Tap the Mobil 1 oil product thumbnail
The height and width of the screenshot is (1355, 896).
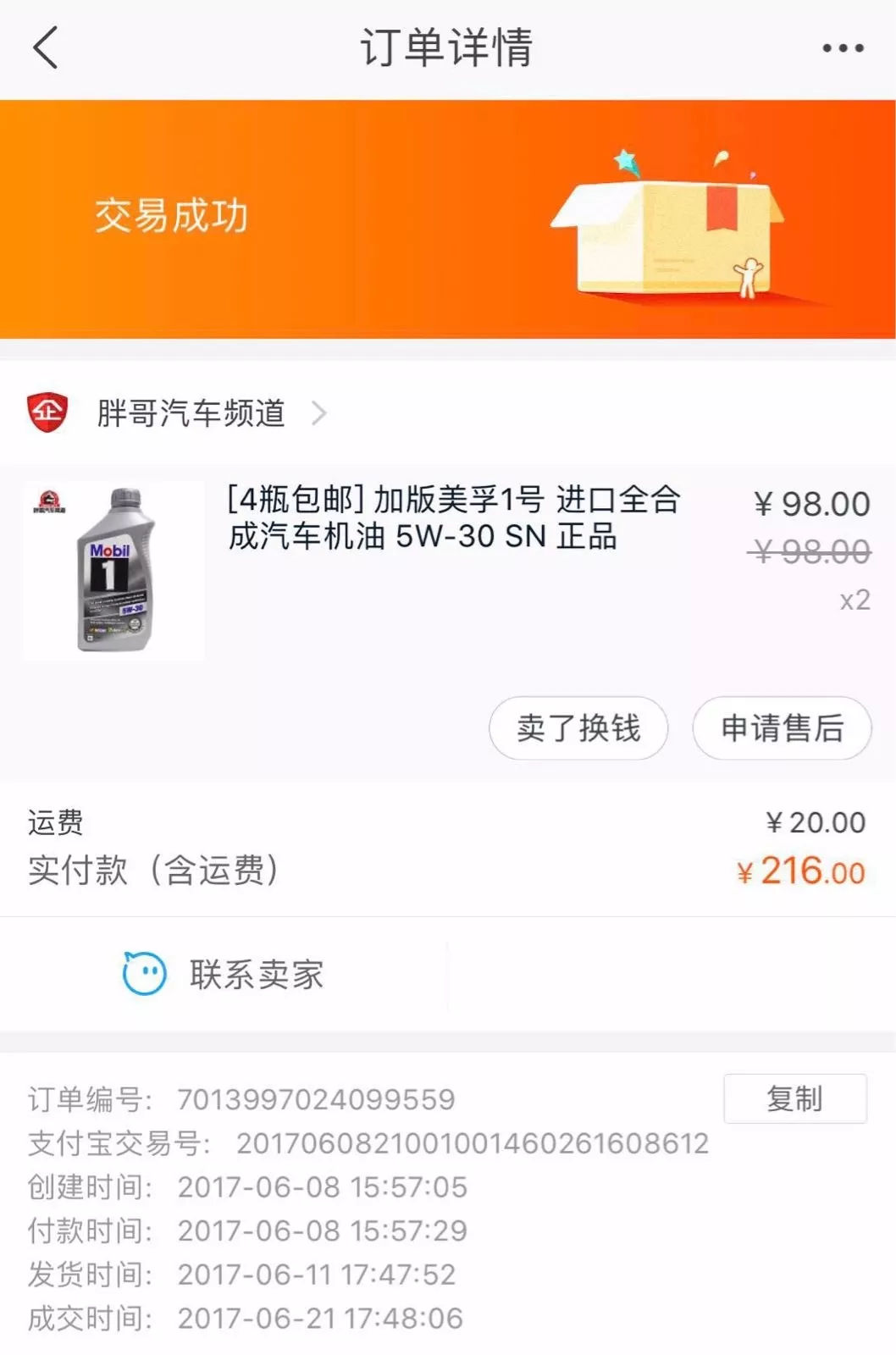pyautogui.click(x=114, y=572)
